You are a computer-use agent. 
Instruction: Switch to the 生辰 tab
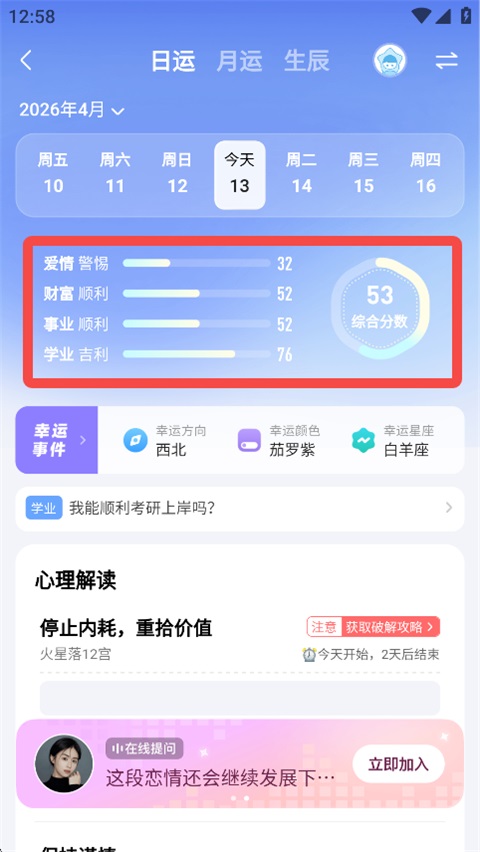(307, 61)
